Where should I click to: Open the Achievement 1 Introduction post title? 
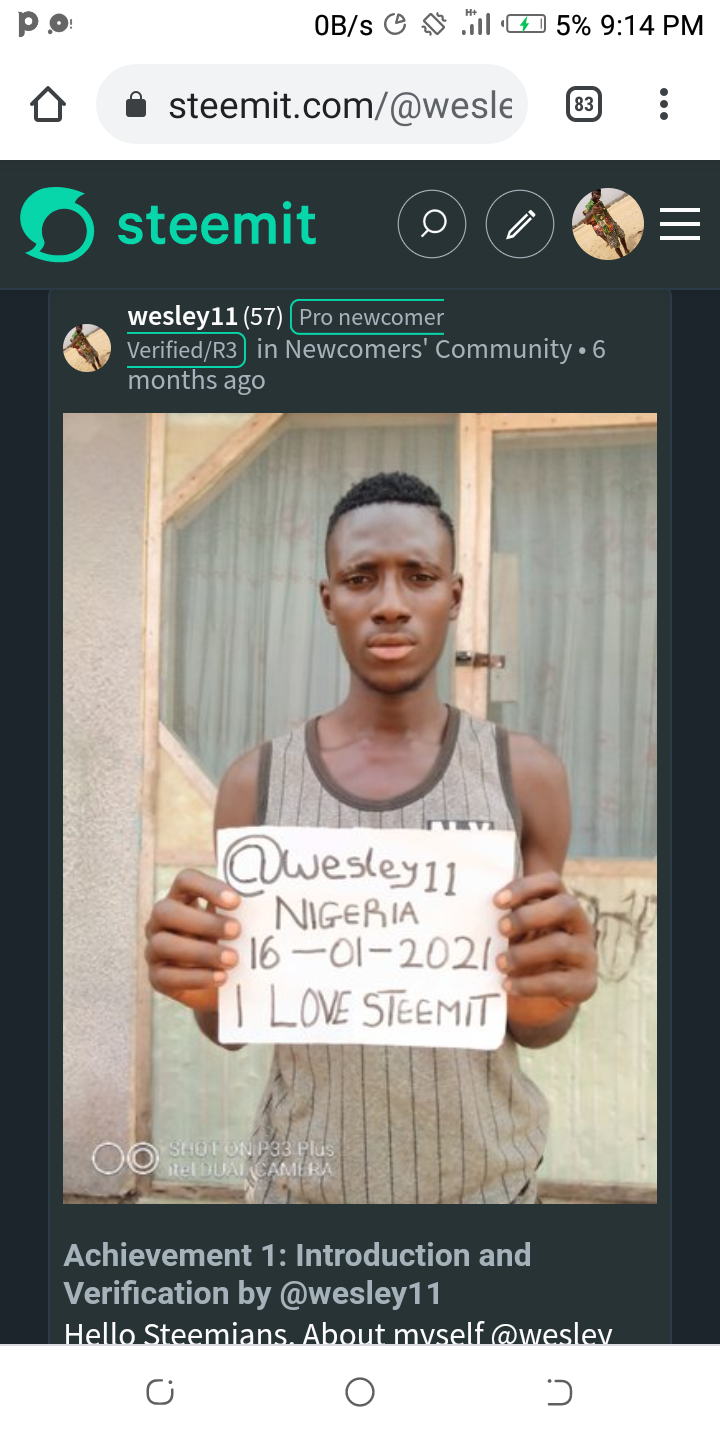298,1274
